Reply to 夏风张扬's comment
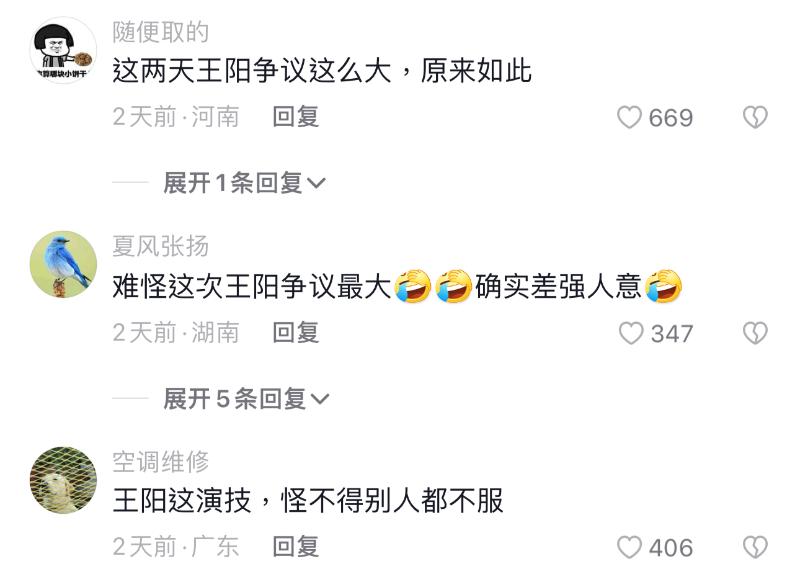 295,332
